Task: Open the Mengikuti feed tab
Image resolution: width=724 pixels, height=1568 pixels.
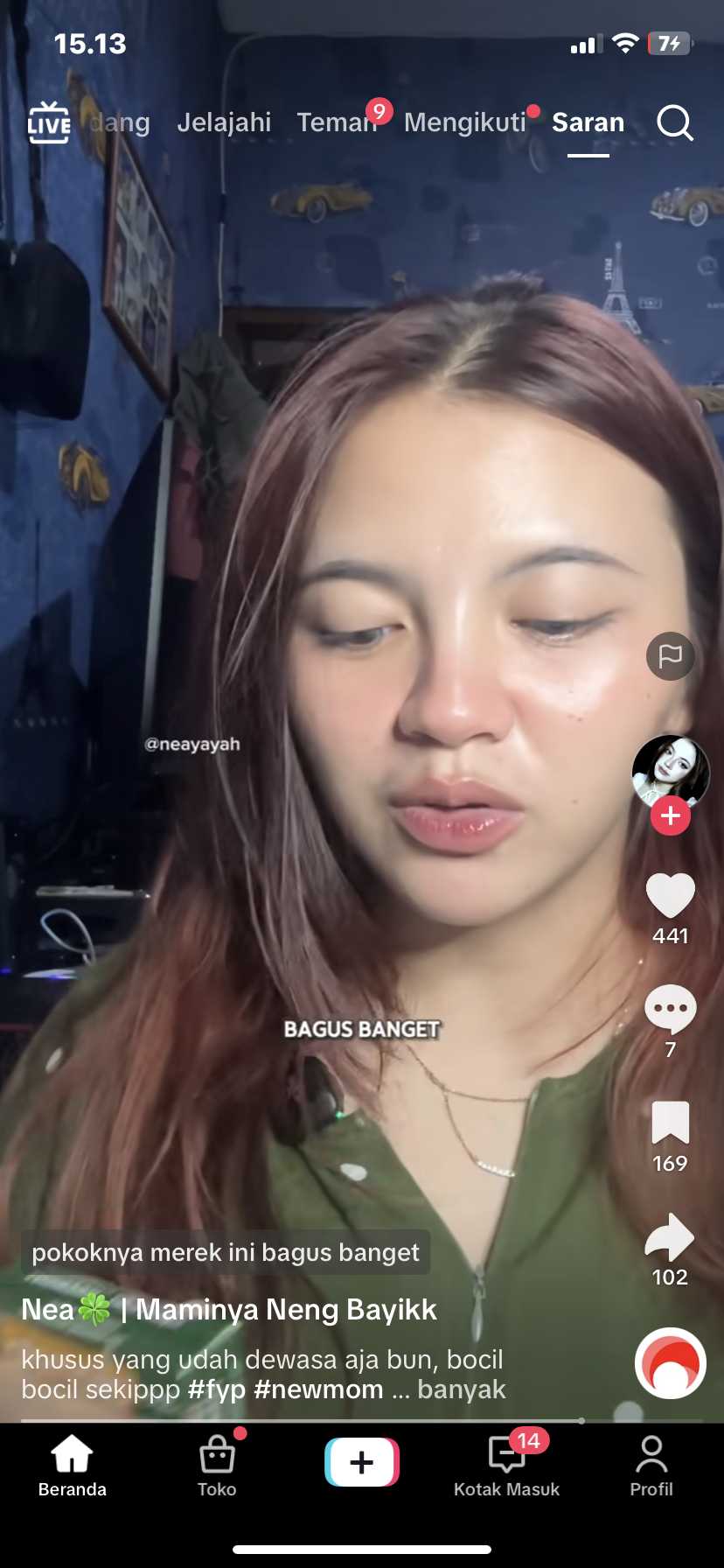Action: tap(464, 122)
